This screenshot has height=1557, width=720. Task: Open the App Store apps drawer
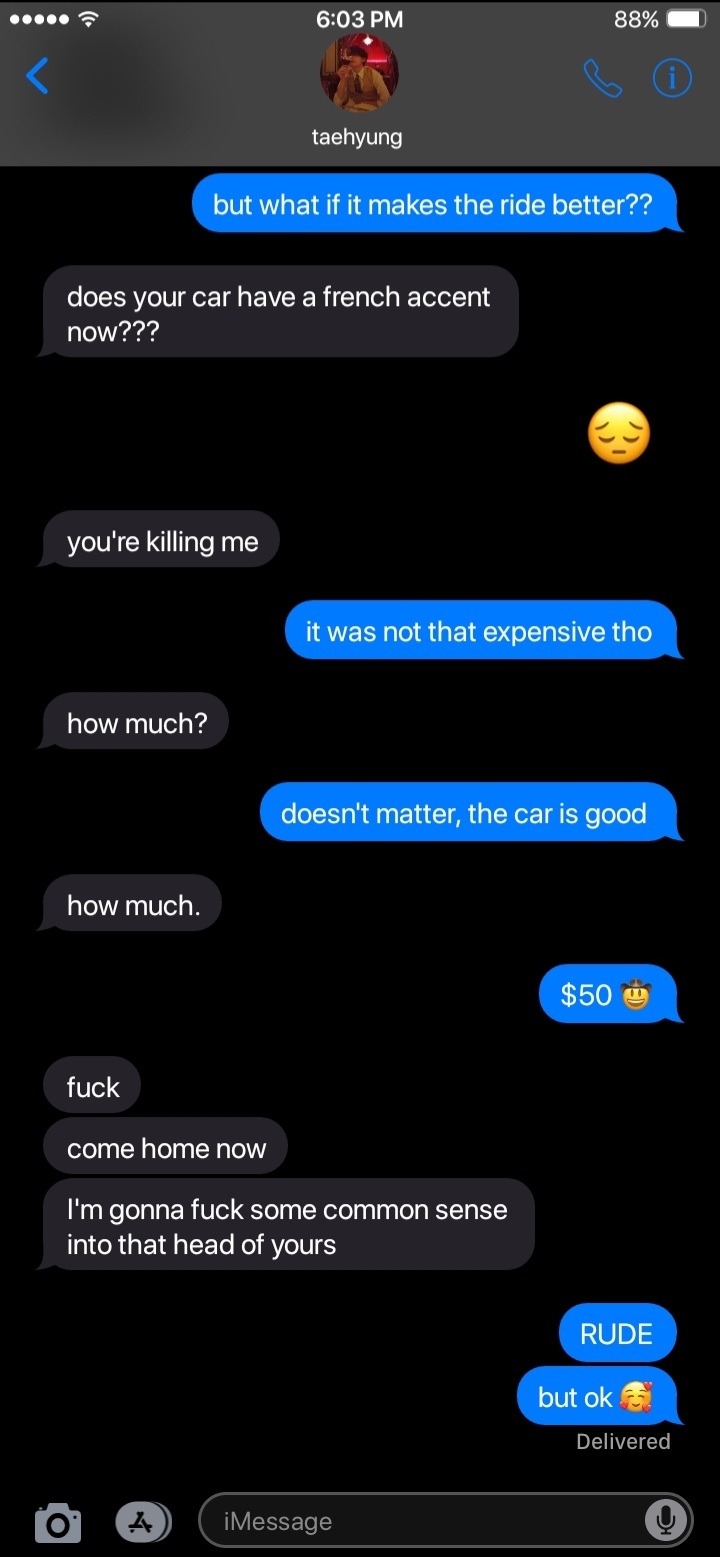143,1521
